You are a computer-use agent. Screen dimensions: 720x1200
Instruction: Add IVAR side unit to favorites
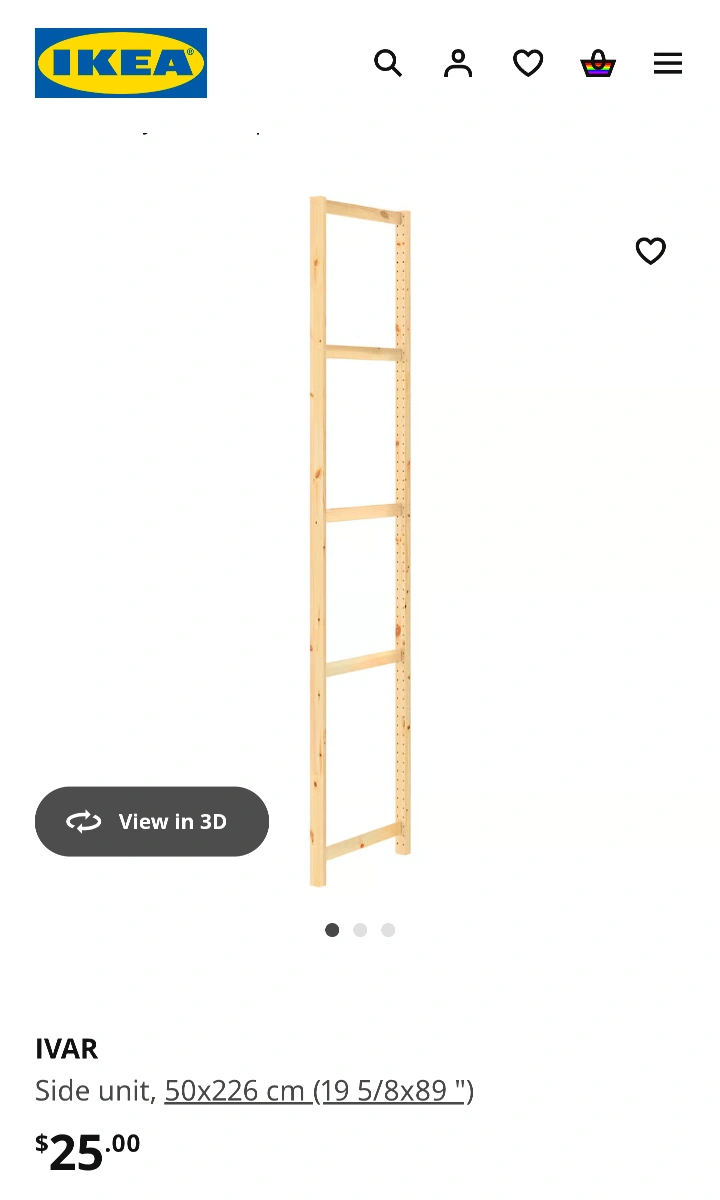tap(651, 251)
